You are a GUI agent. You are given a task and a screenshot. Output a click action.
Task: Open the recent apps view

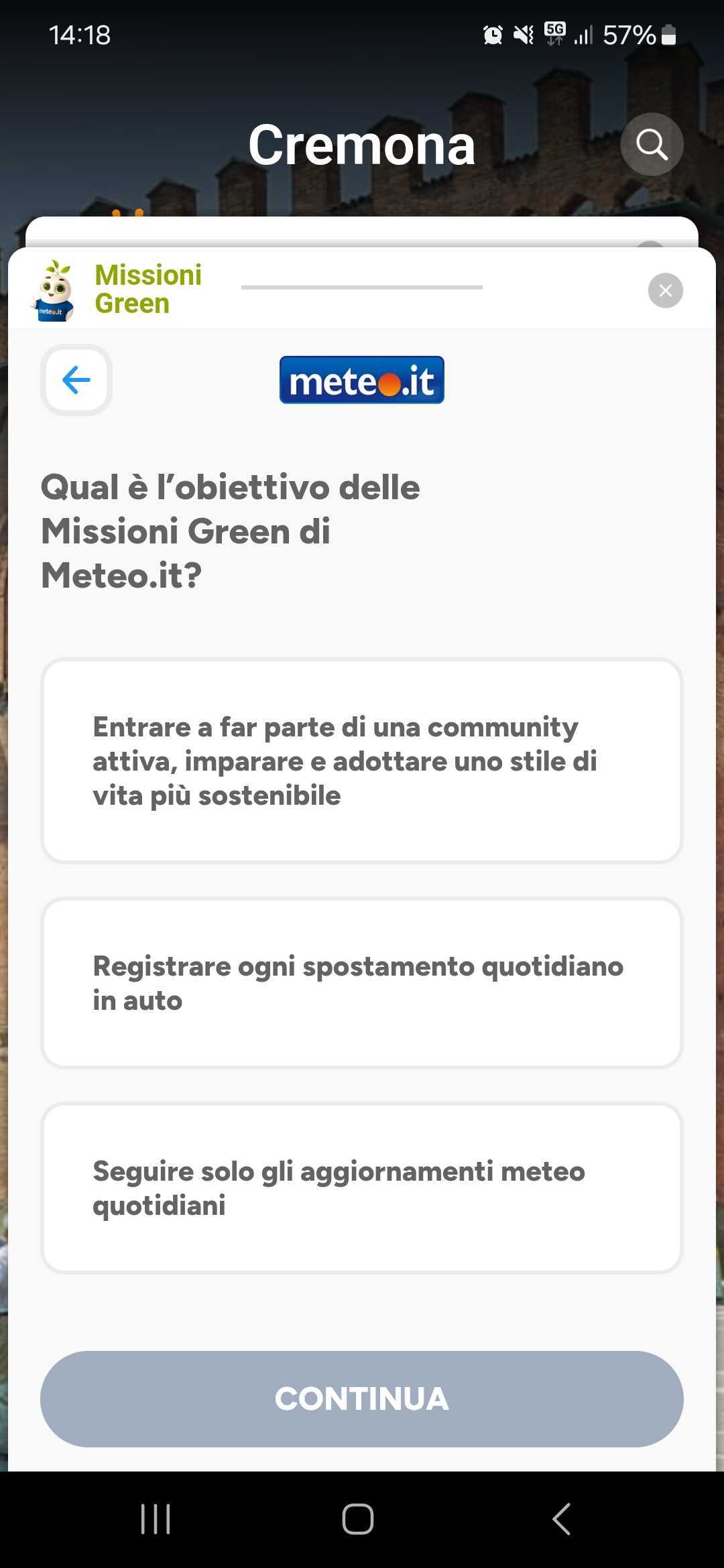tap(156, 1518)
